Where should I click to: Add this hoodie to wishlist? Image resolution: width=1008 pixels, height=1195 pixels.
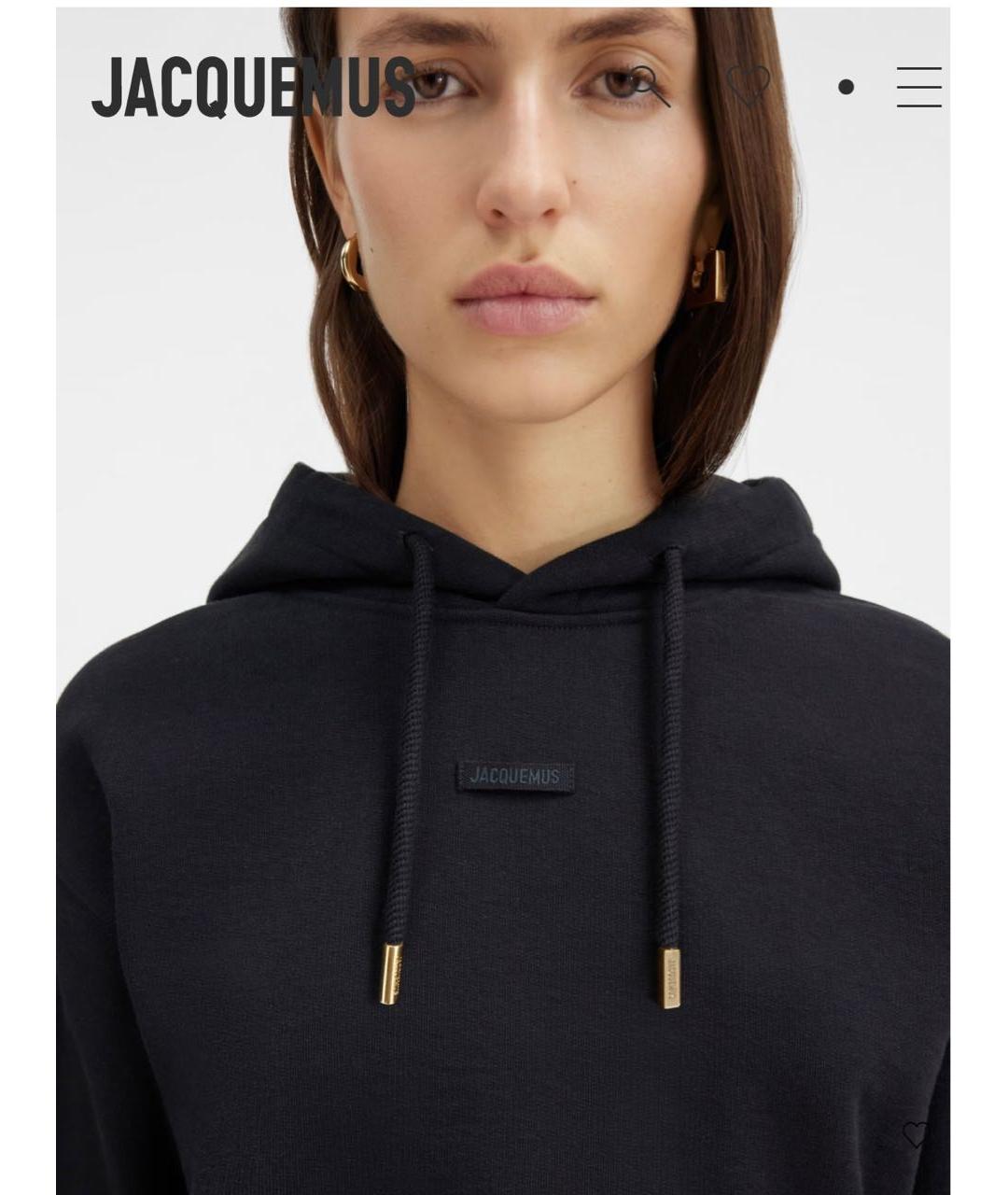pyautogui.click(x=916, y=1134)
